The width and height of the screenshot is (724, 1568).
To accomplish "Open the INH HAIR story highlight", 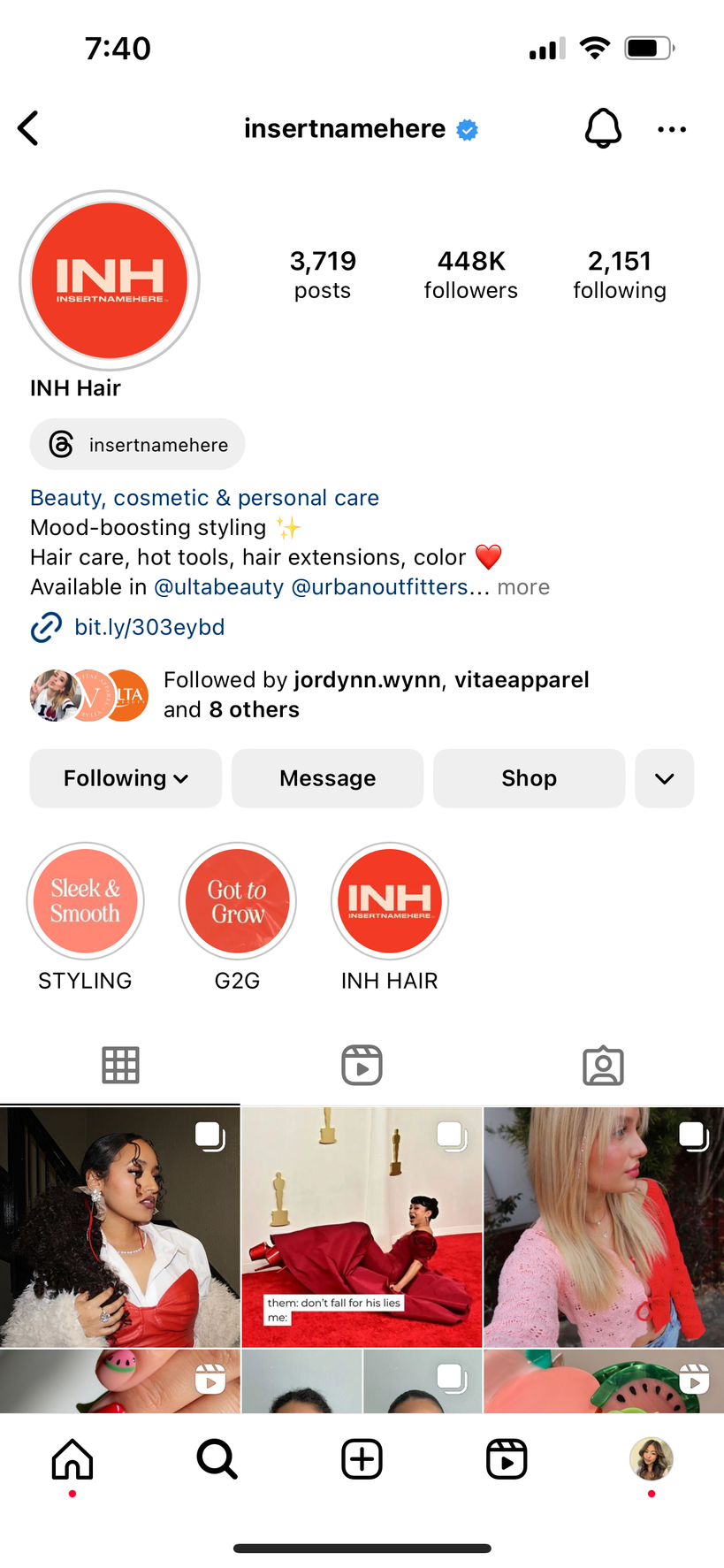I will 390,902.
